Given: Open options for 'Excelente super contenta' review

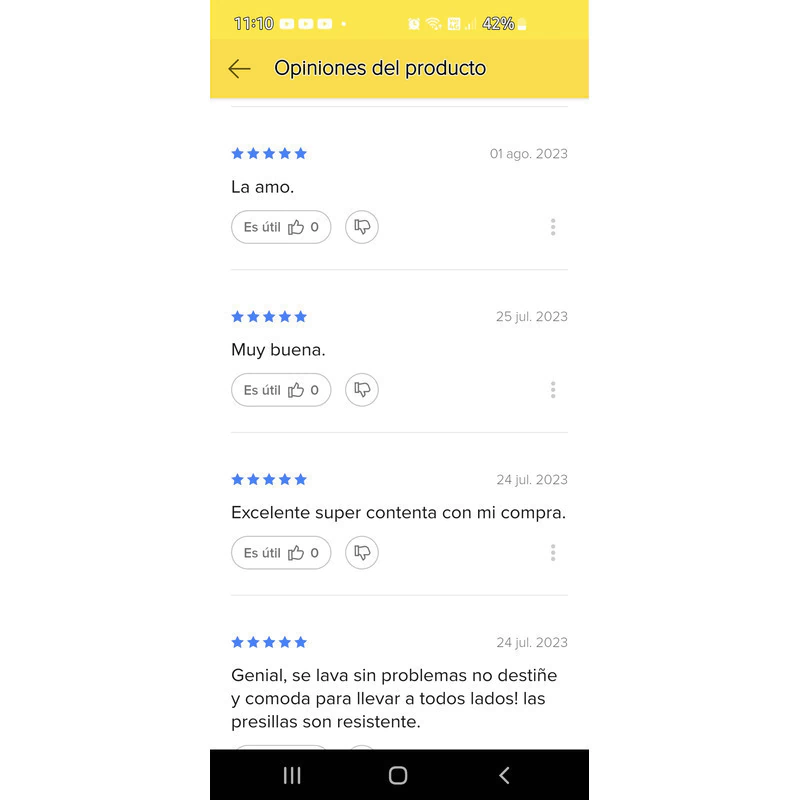Looking at the screenshot, I should tap(552, 553).
